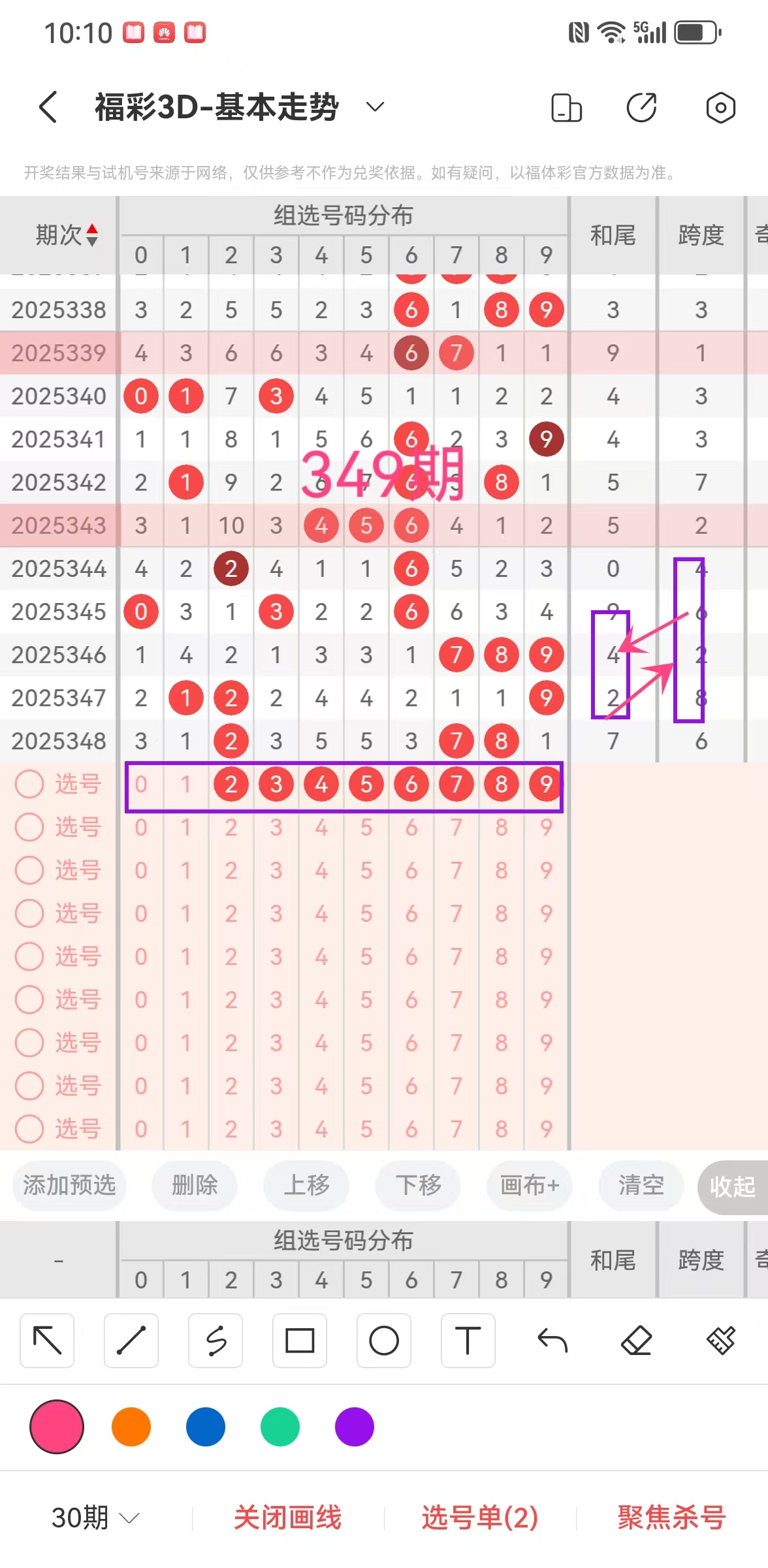The image size is (768, 1568).
Task: Open the 30期 period count dropdown
Action: tap(95, 1517)
